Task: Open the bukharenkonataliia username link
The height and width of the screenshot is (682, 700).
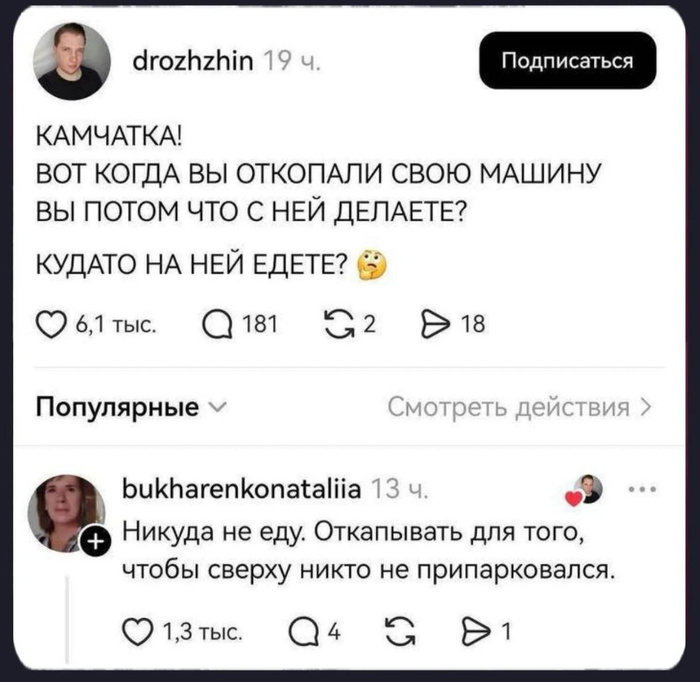Action: (242, 490)
